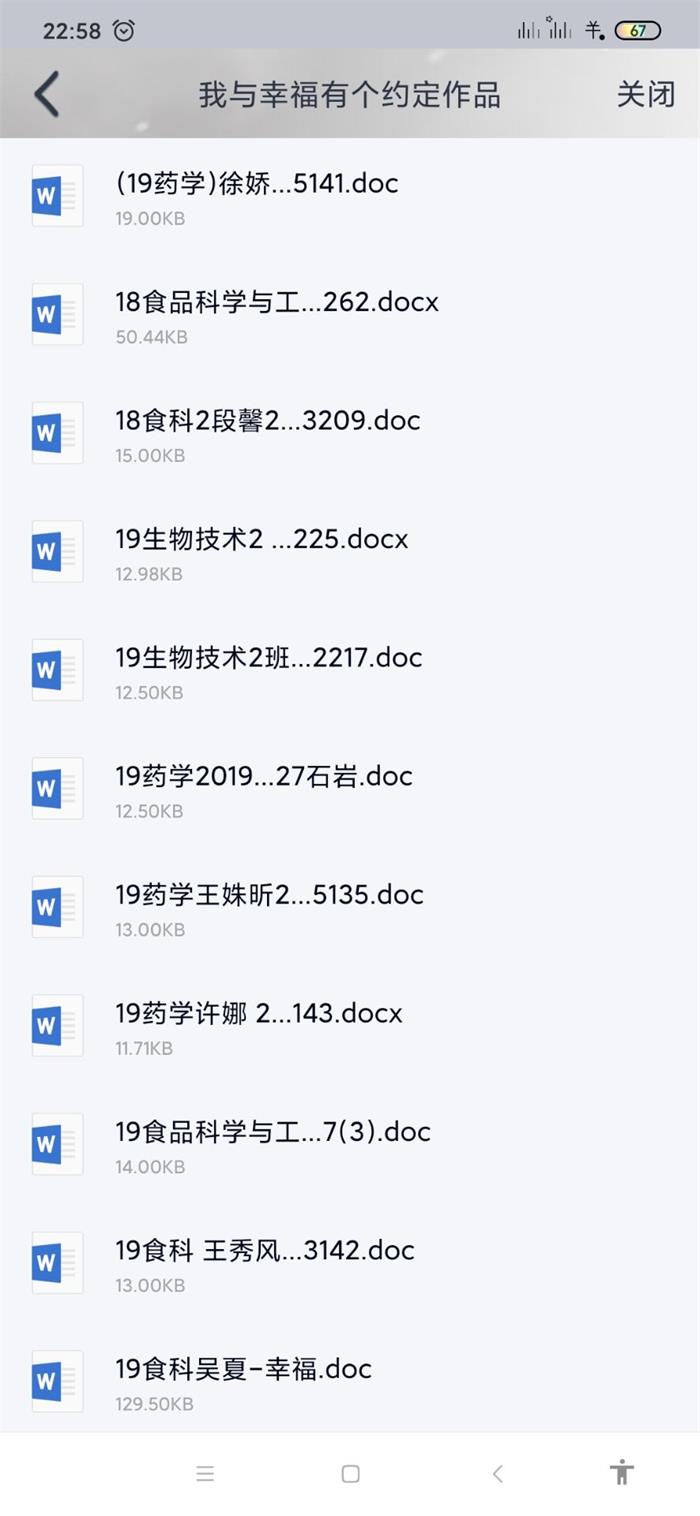Image resolution: width=700 pixels, height=1516 pixels.
Task: Open 19食品科学与工…7(3).doc file
Action: point(273,1144)
